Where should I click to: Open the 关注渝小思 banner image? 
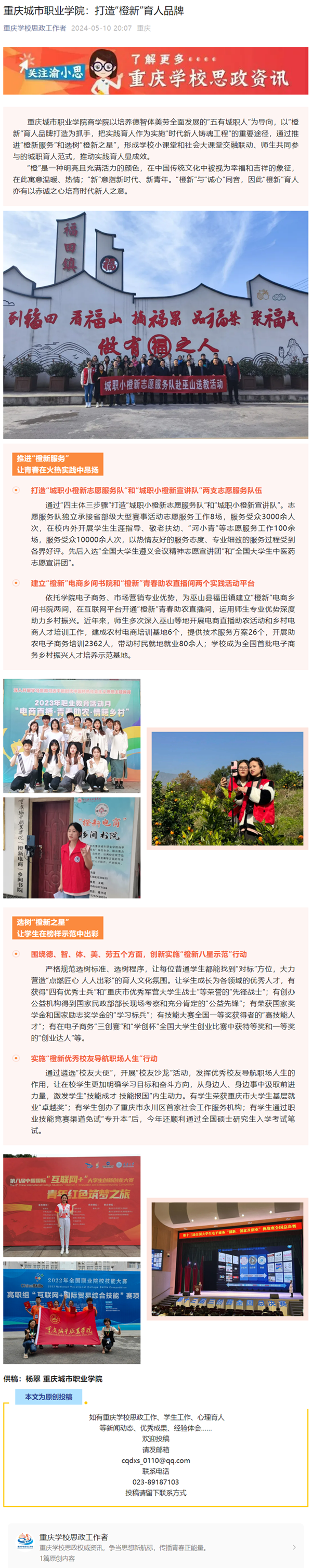[155, 71]
